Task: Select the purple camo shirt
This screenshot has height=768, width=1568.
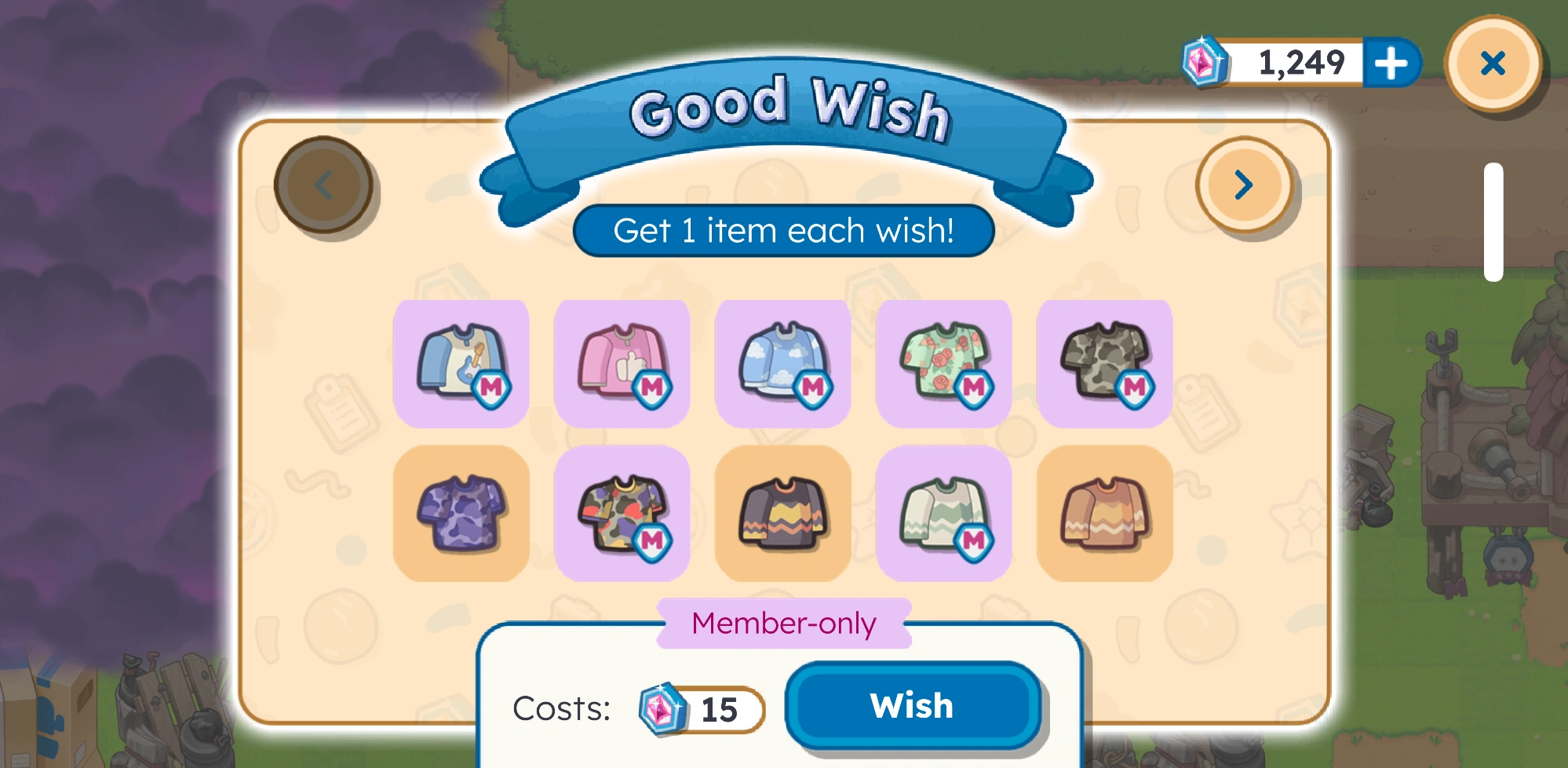Action: [461, 514]
